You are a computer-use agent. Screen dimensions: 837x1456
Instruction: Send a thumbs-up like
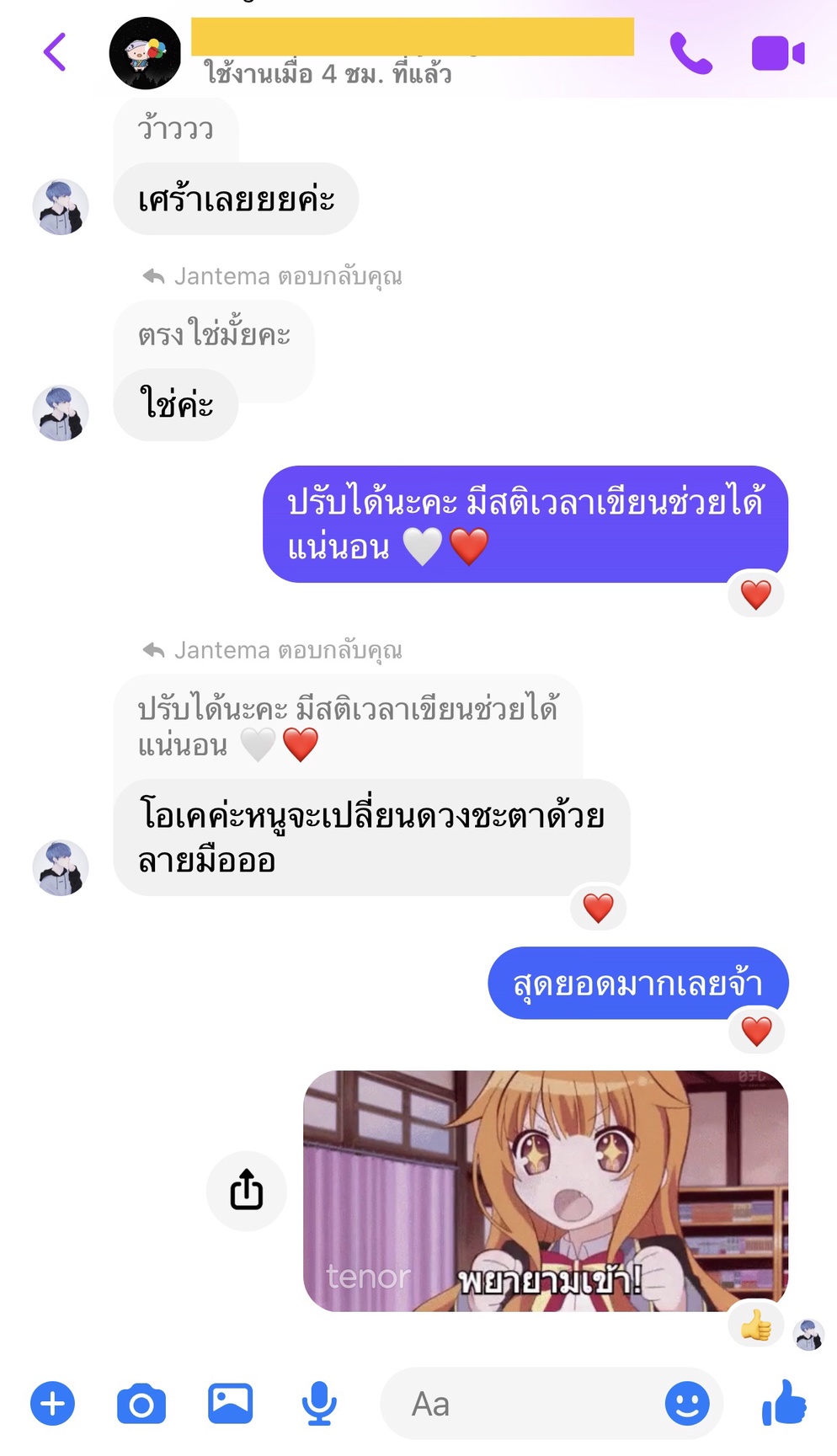click(784, 1404)
